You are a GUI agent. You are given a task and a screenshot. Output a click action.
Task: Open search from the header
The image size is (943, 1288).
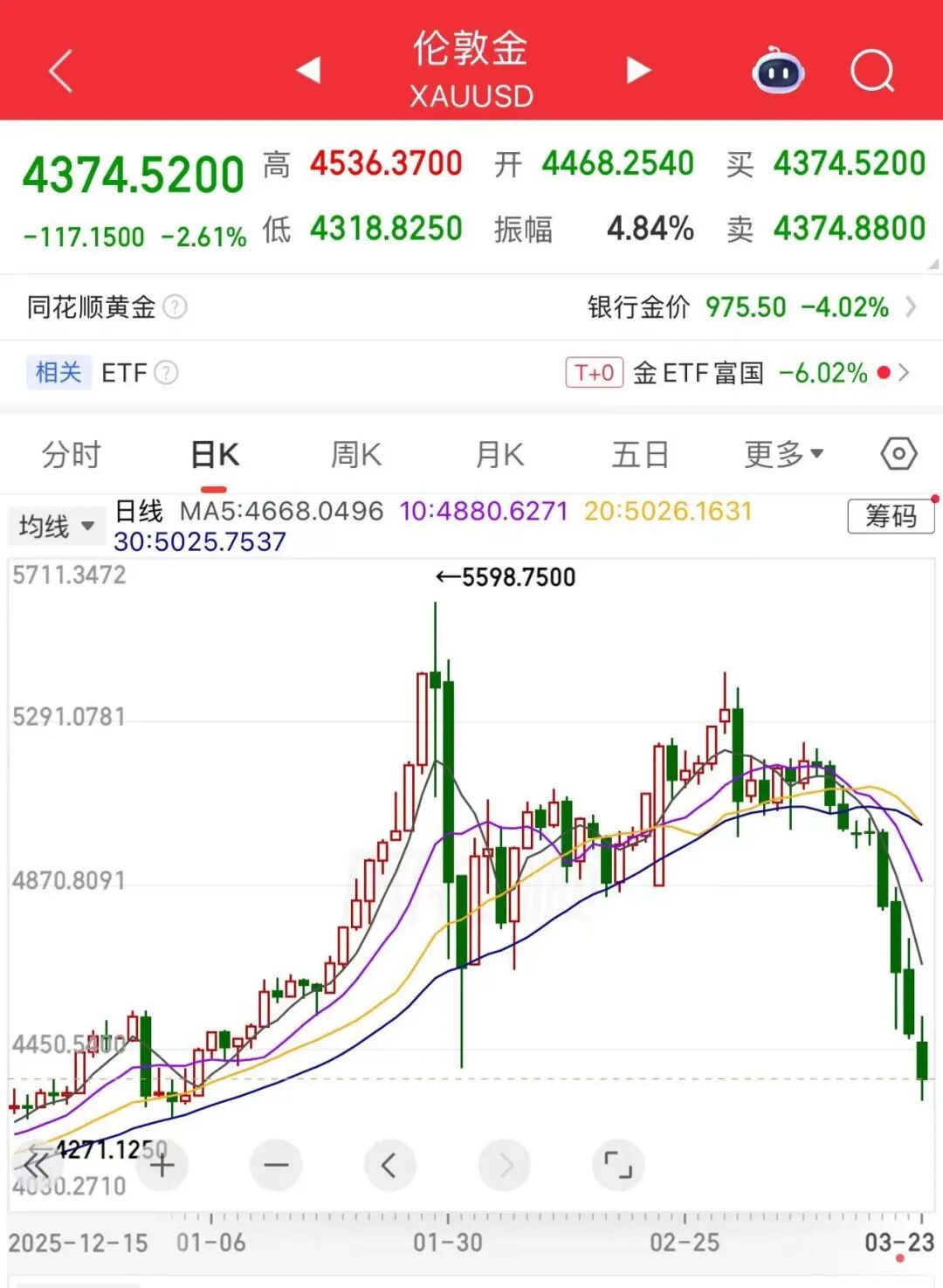tap(872, 71)
